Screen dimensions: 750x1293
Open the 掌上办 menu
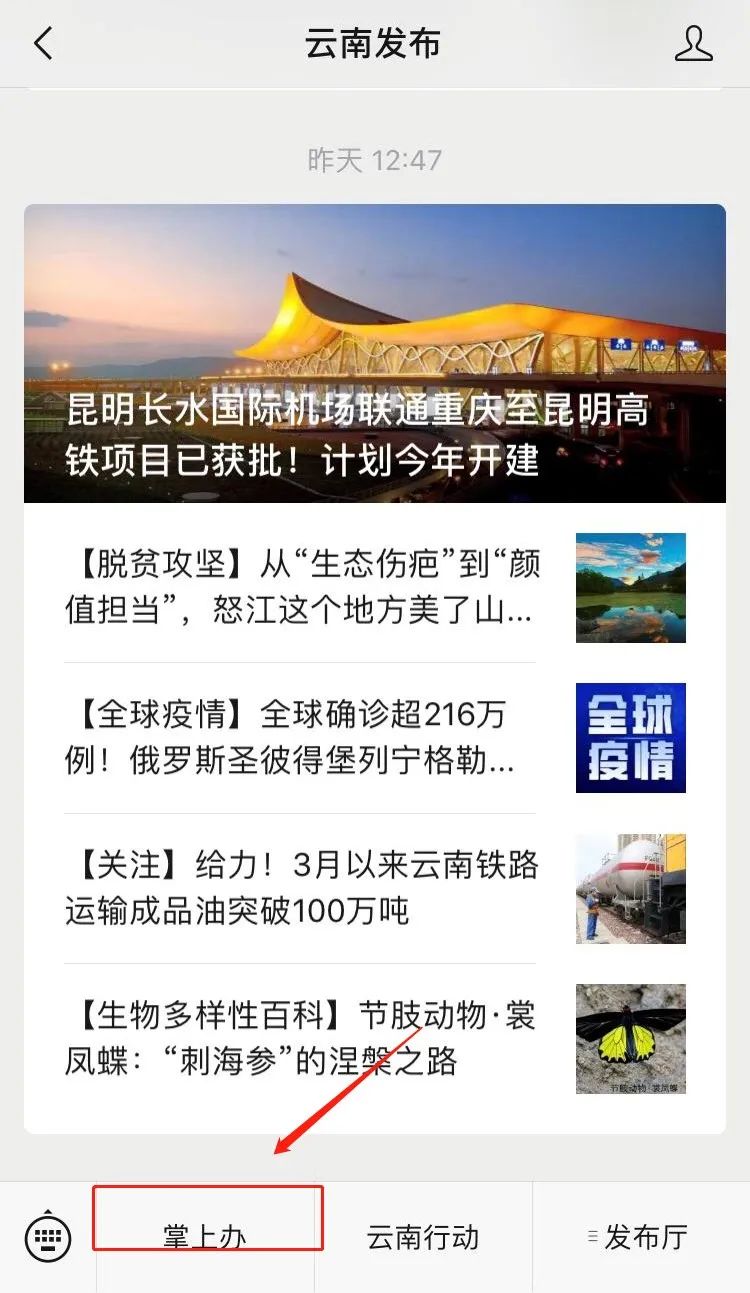205,1237
